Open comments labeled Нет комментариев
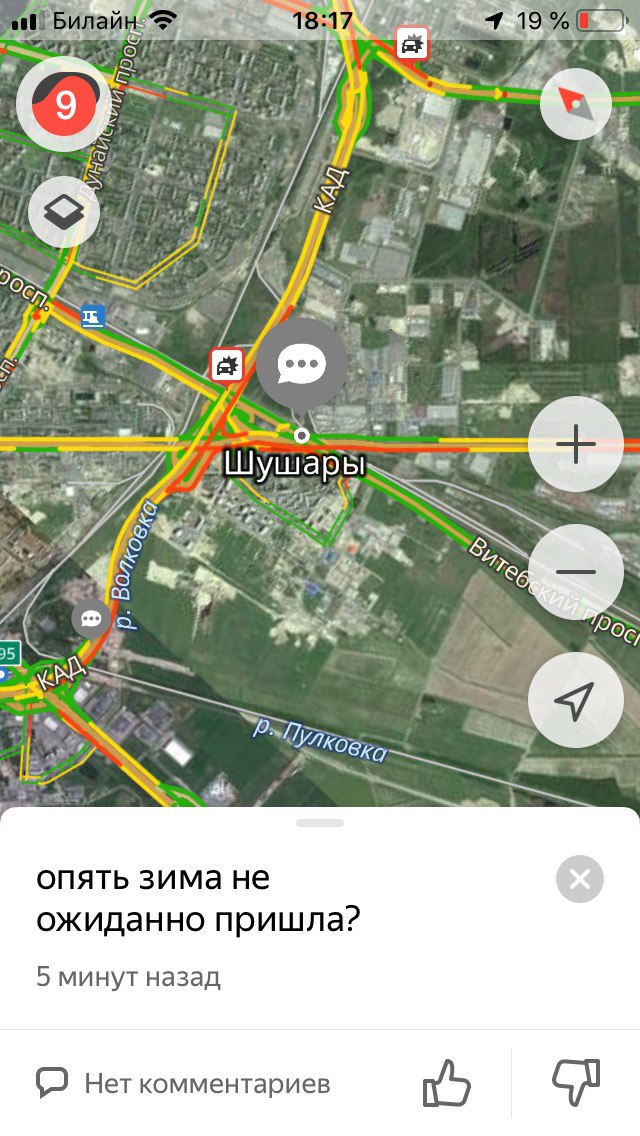This screenshot has width=640, height=1136. (183, 1083)
